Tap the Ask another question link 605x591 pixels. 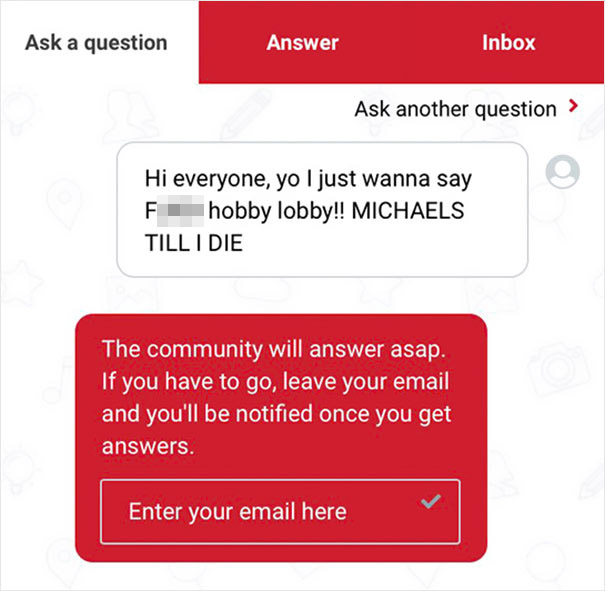coord(466,109)
